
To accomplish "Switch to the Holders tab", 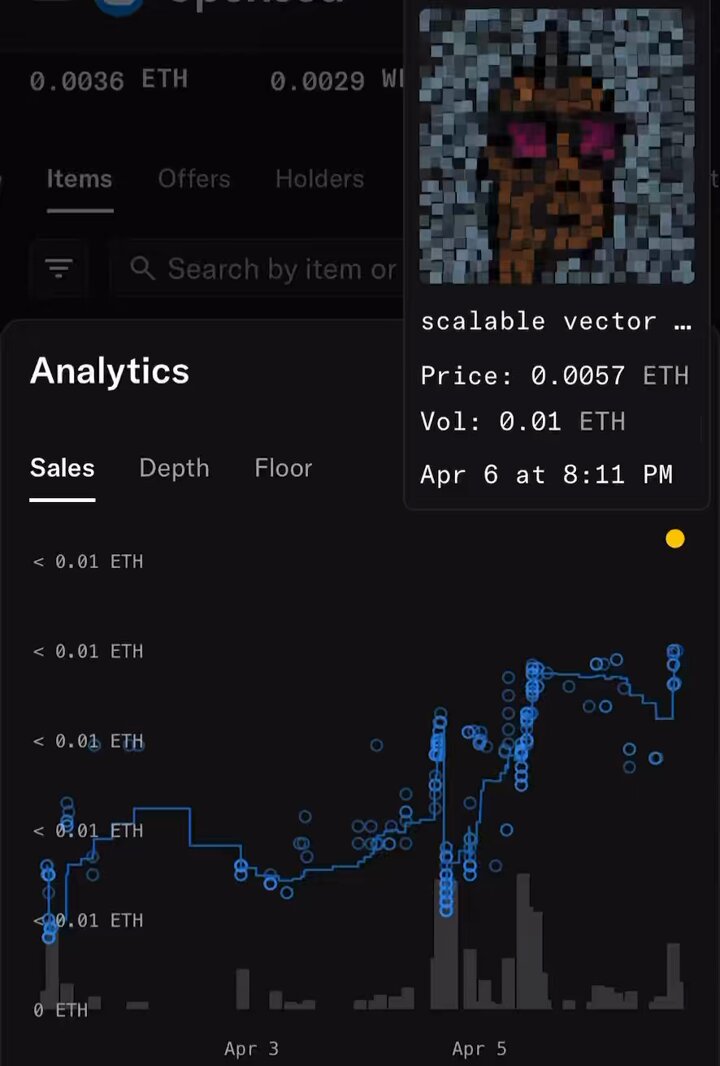I will tap(320, 179).
